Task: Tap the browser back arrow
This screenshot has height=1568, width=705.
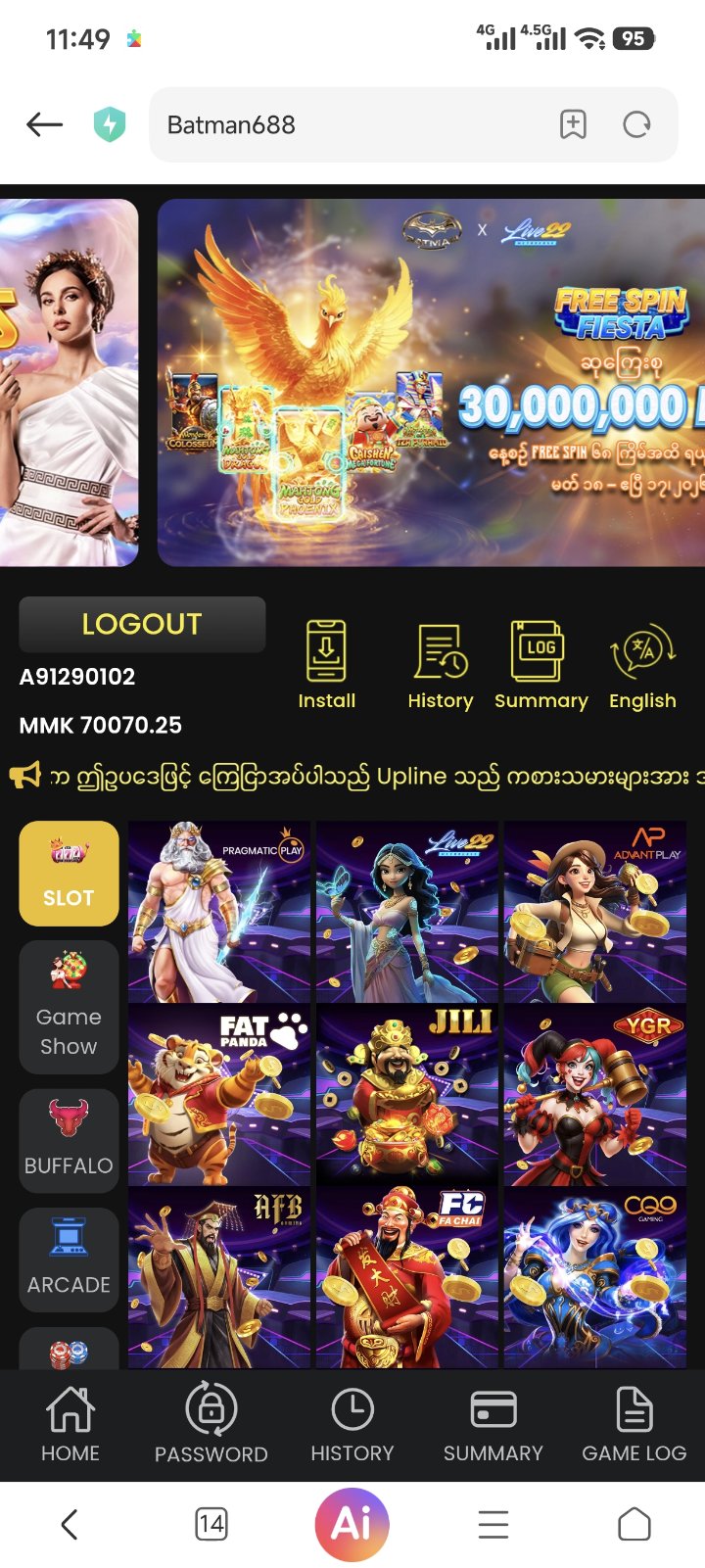Action: (x=45, y=124)
